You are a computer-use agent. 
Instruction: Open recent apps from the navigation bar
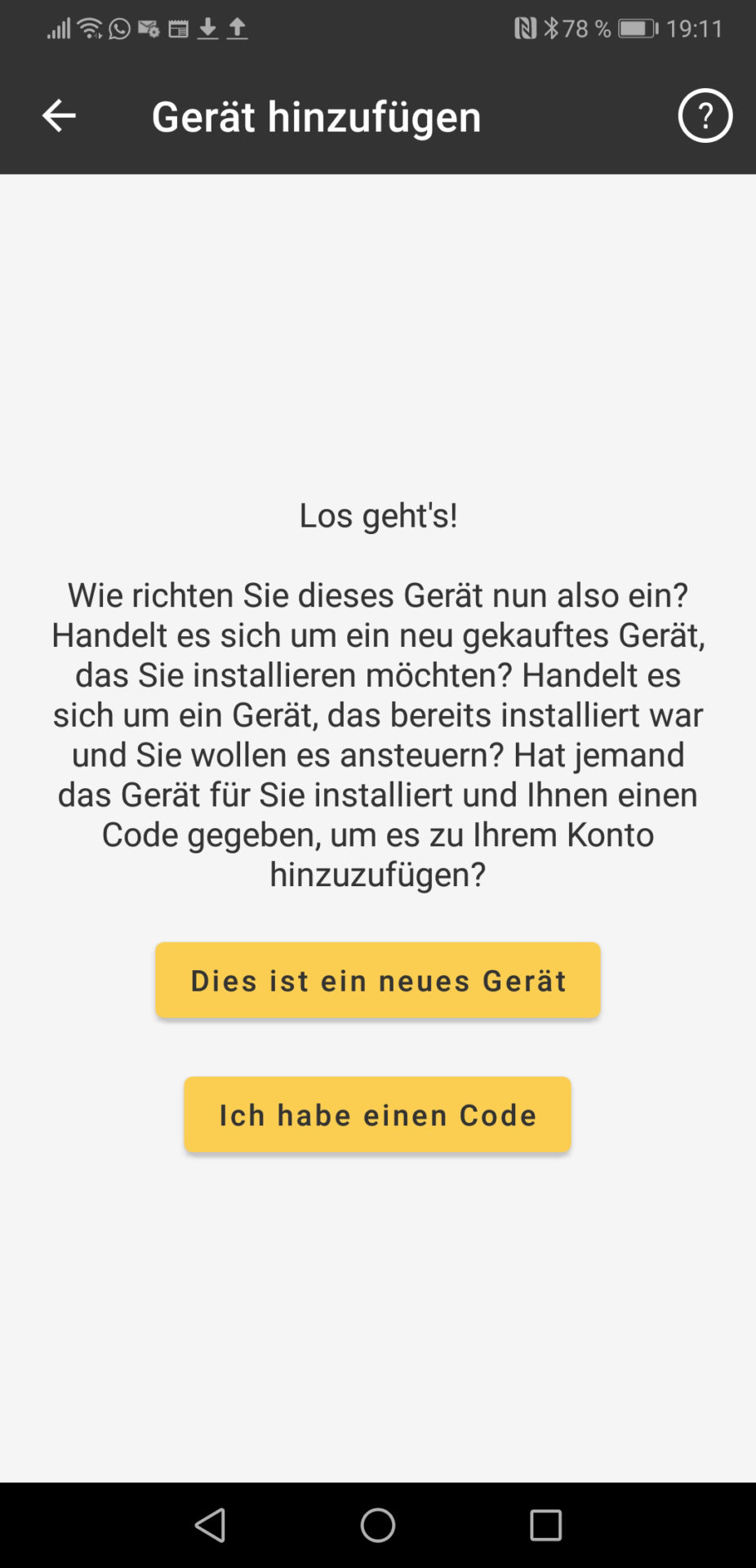click(x=545, y=1525)
